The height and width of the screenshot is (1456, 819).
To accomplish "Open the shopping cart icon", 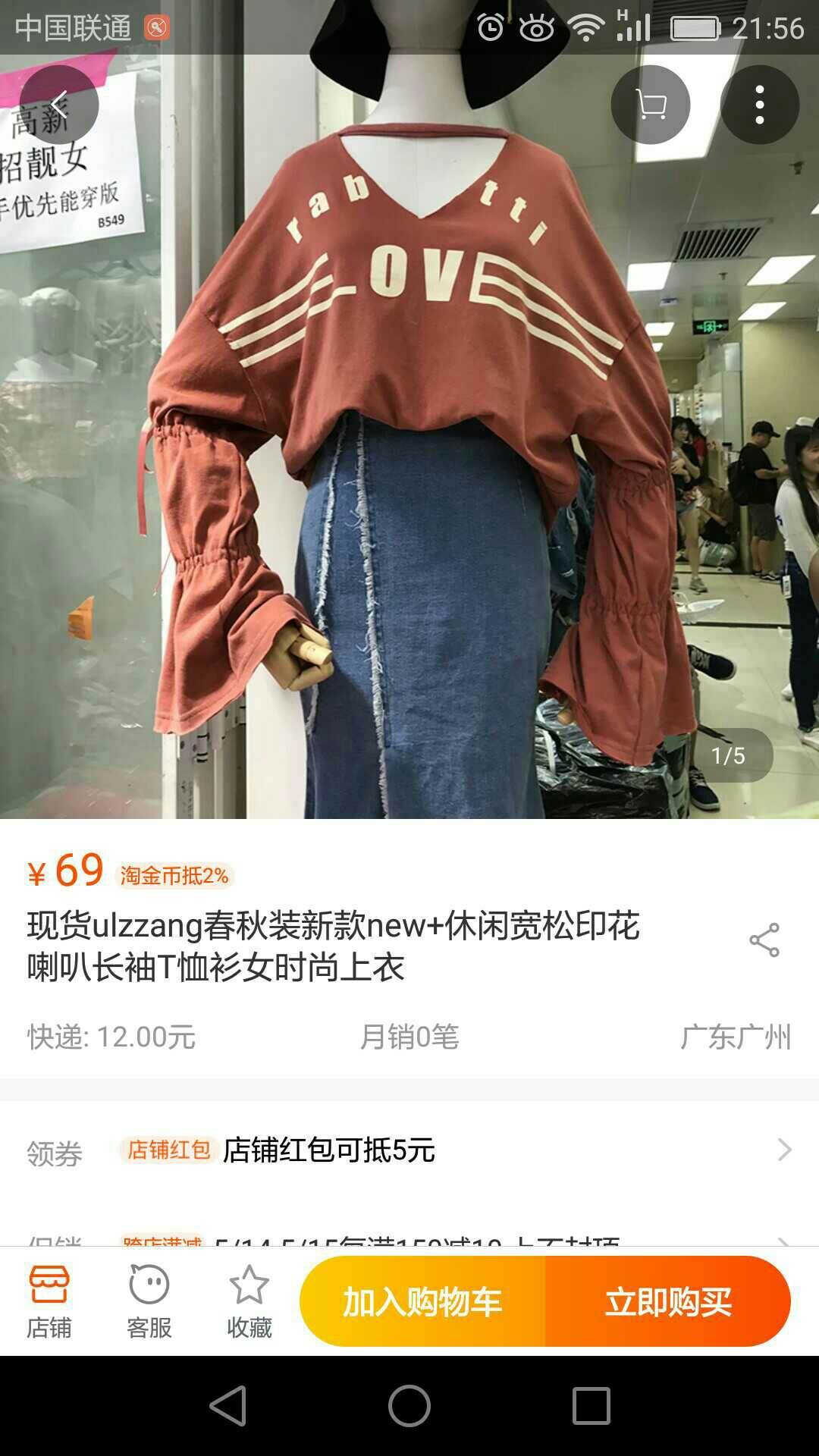I will pyautogui.click(x=651, y=105).
